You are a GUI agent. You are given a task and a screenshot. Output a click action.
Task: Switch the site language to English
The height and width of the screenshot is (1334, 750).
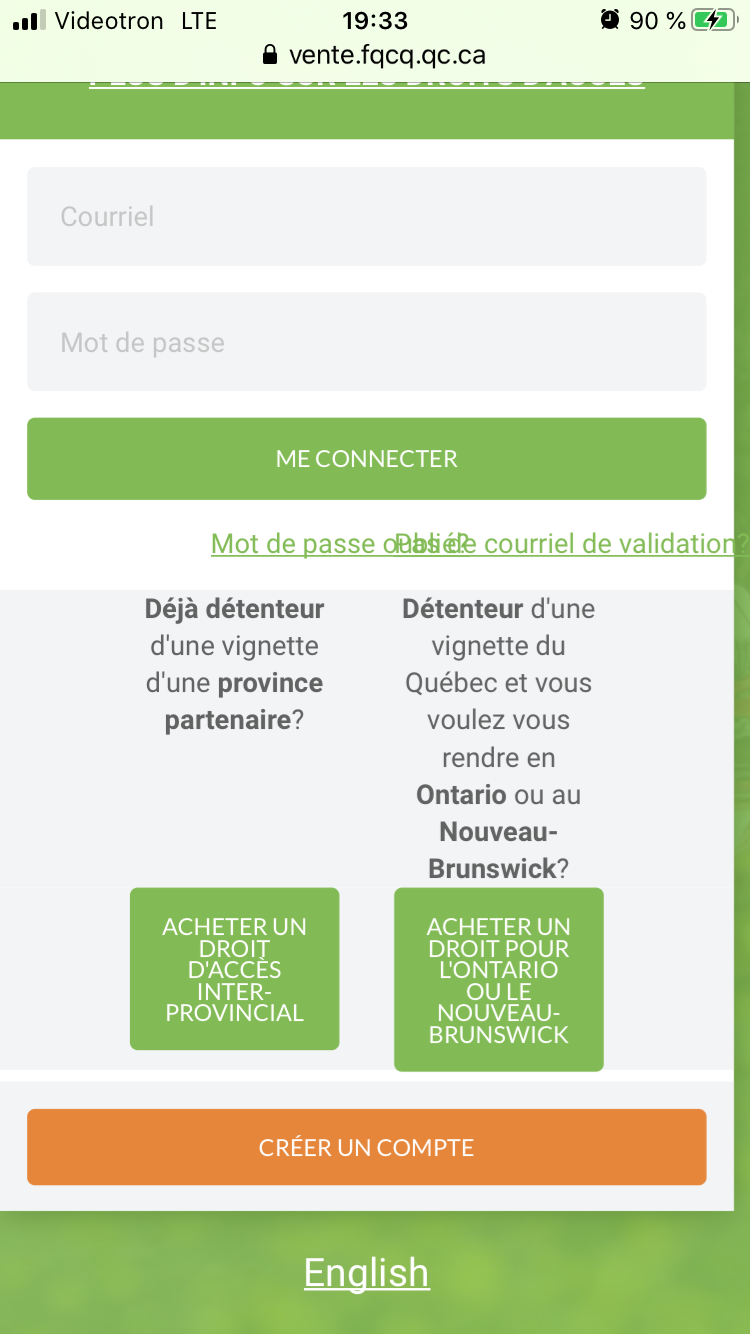point(366,1273)
